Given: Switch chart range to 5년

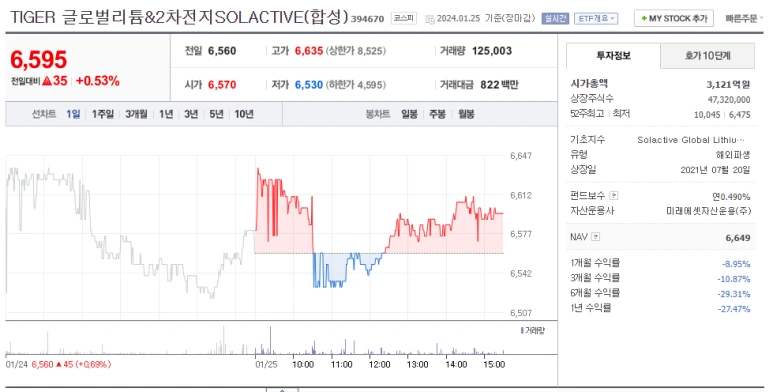Looking at the screenshot, I should point(216,114).
